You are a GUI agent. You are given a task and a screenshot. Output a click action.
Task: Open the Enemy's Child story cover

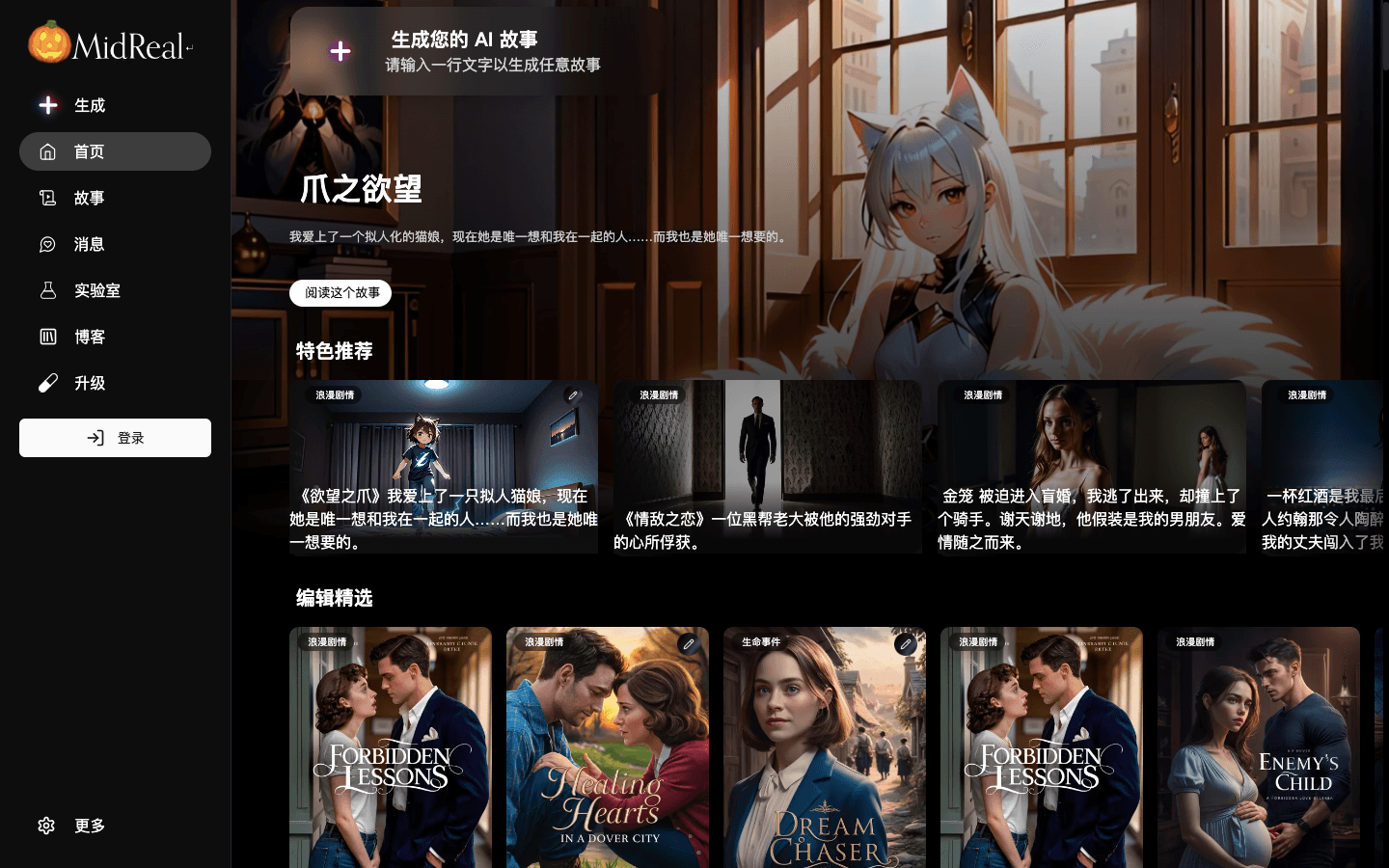coord(1259,752)
